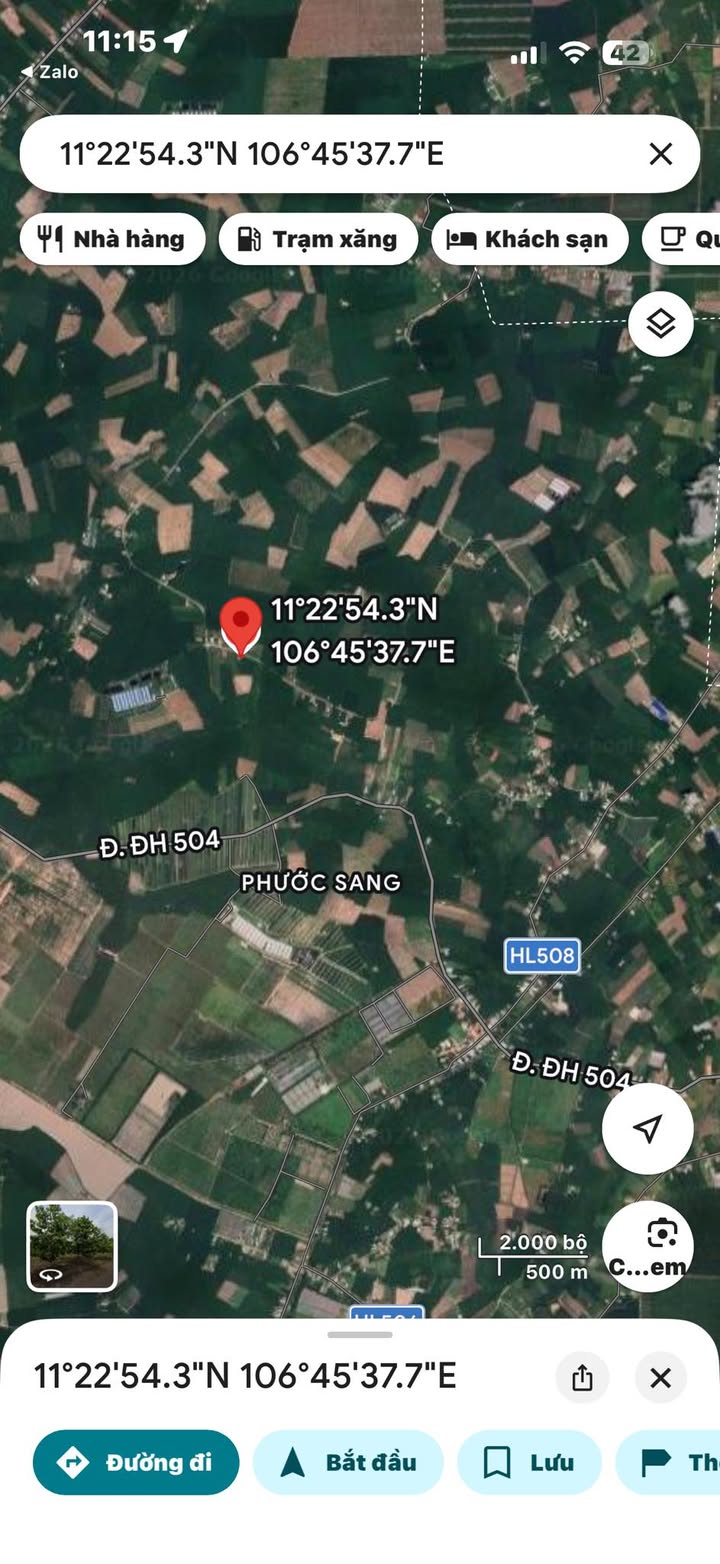Return to Zalo app

(x=50, y=72)
